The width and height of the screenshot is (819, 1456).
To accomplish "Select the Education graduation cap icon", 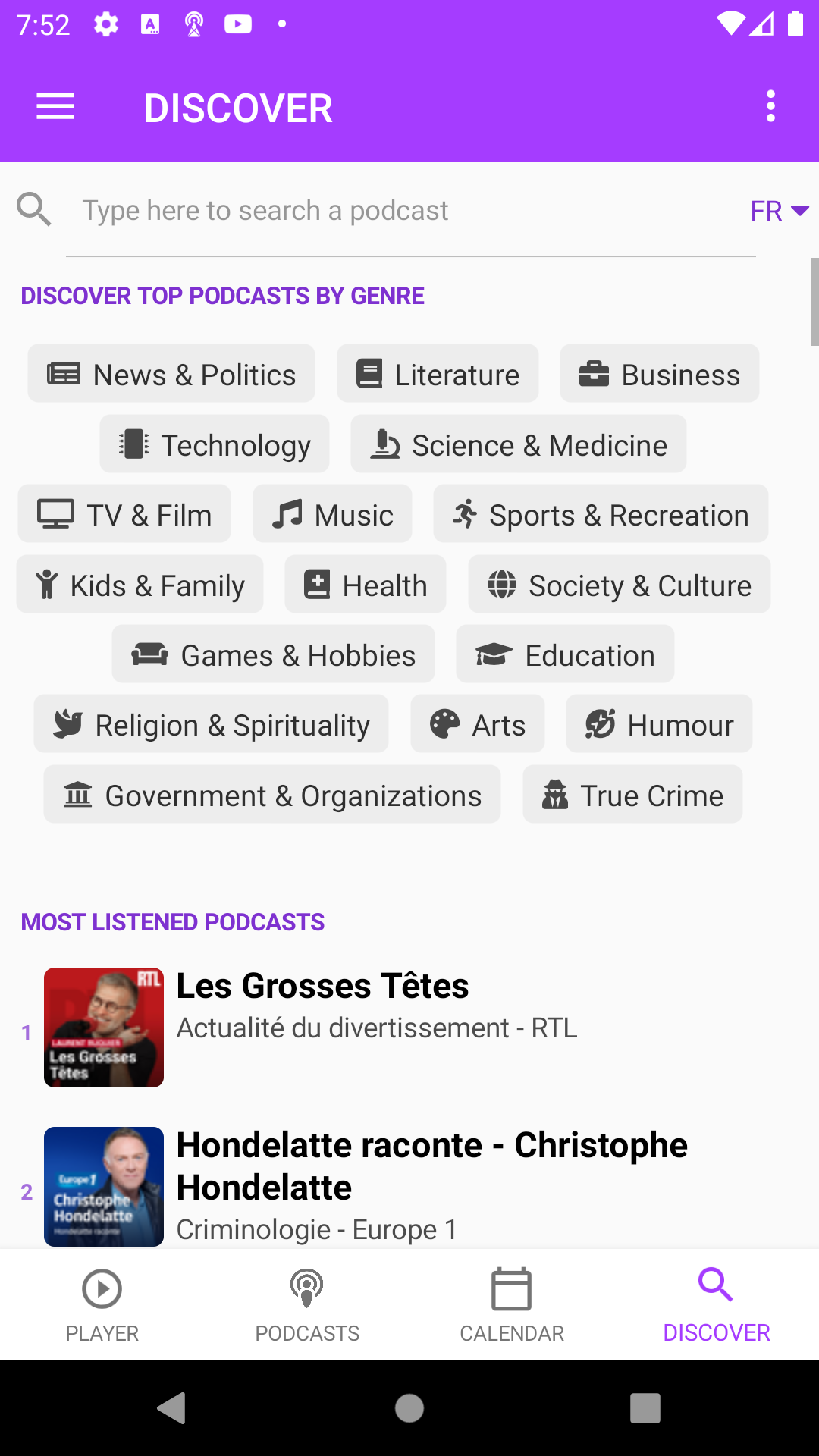I will pyautogui.click(x=496, y=654).
